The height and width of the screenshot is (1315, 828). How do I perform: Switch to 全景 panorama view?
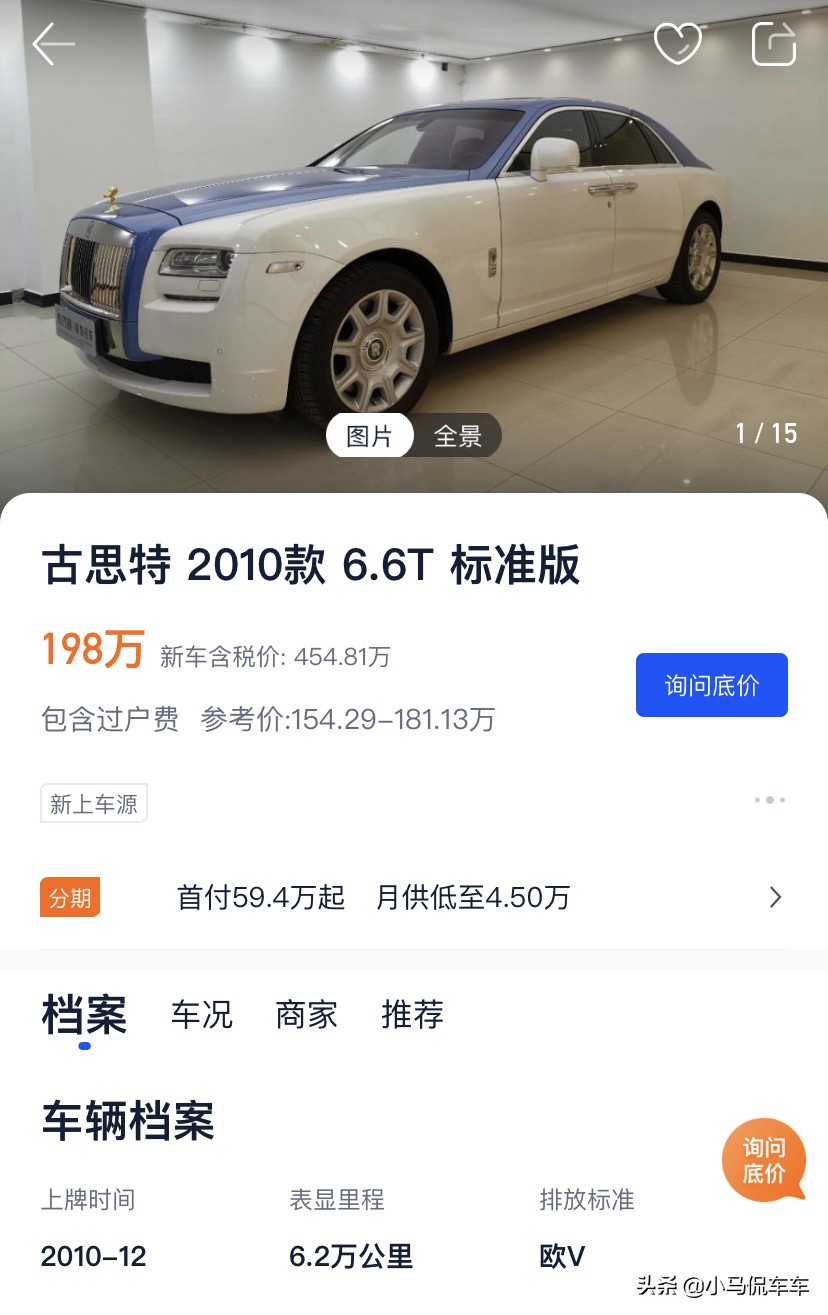click(458, 435)
